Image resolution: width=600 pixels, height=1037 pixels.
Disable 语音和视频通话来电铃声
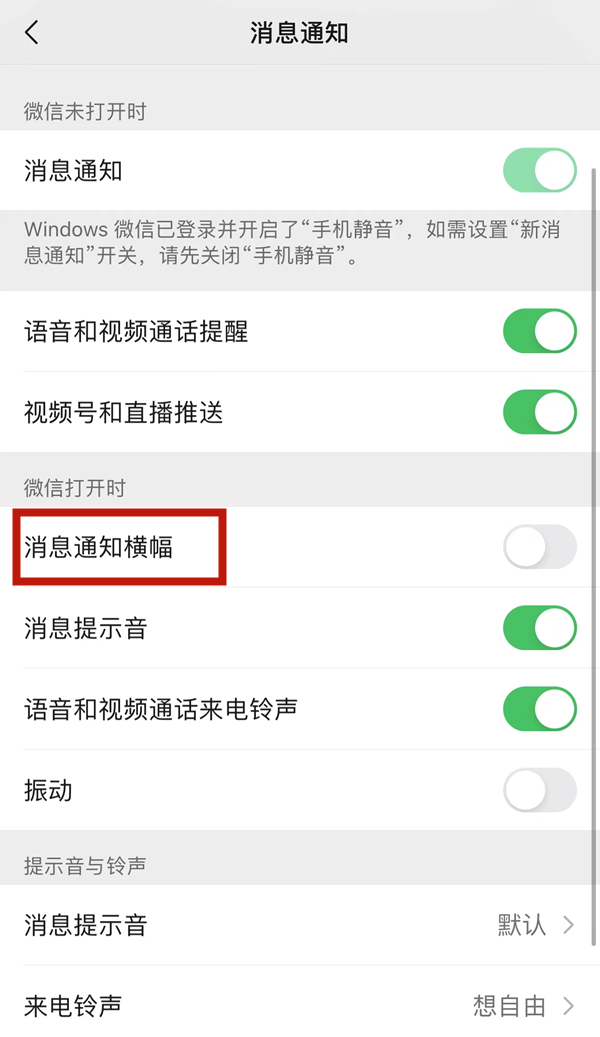(539, 709)
